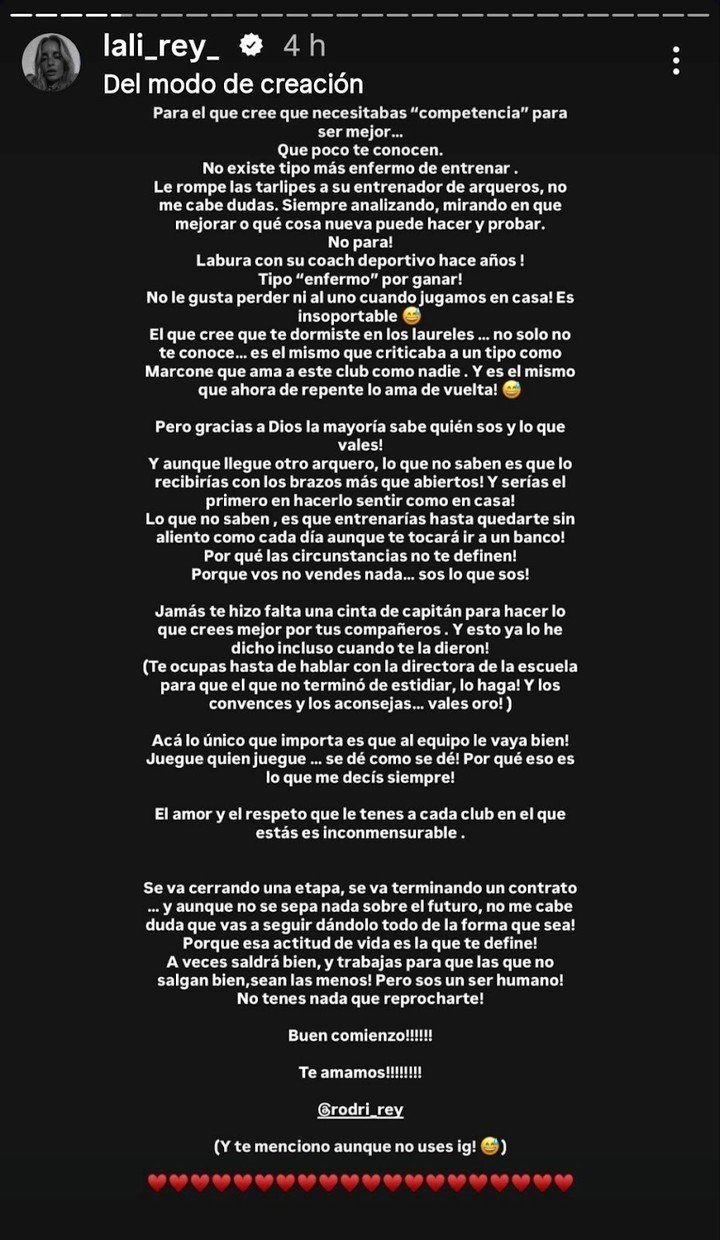Screen dimensions: 720x1240
Task: Open the lali_rey_ username profile
Action: (x=165, y=46)
